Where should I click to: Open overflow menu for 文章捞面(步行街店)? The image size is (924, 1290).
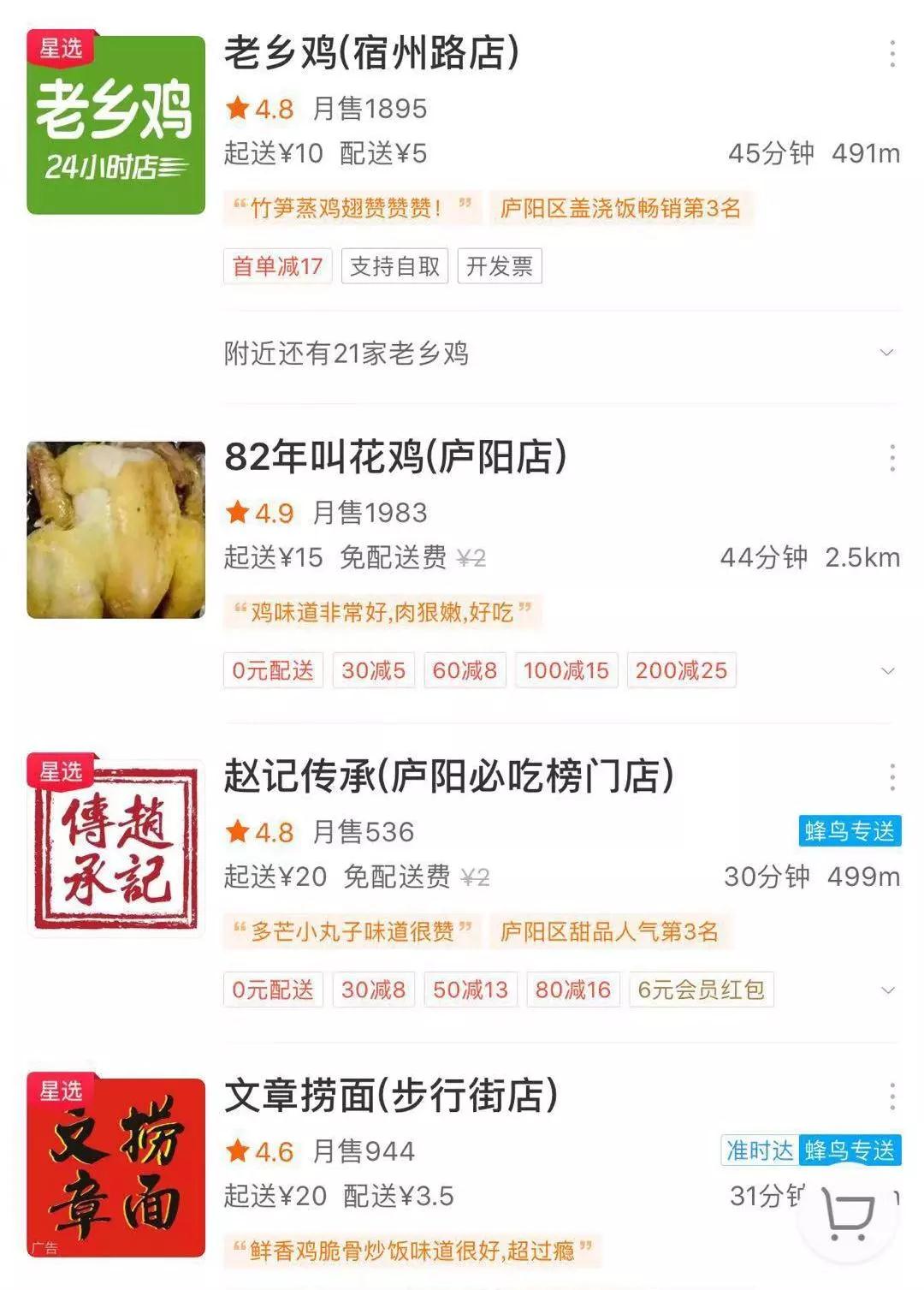pos(891,1097)
